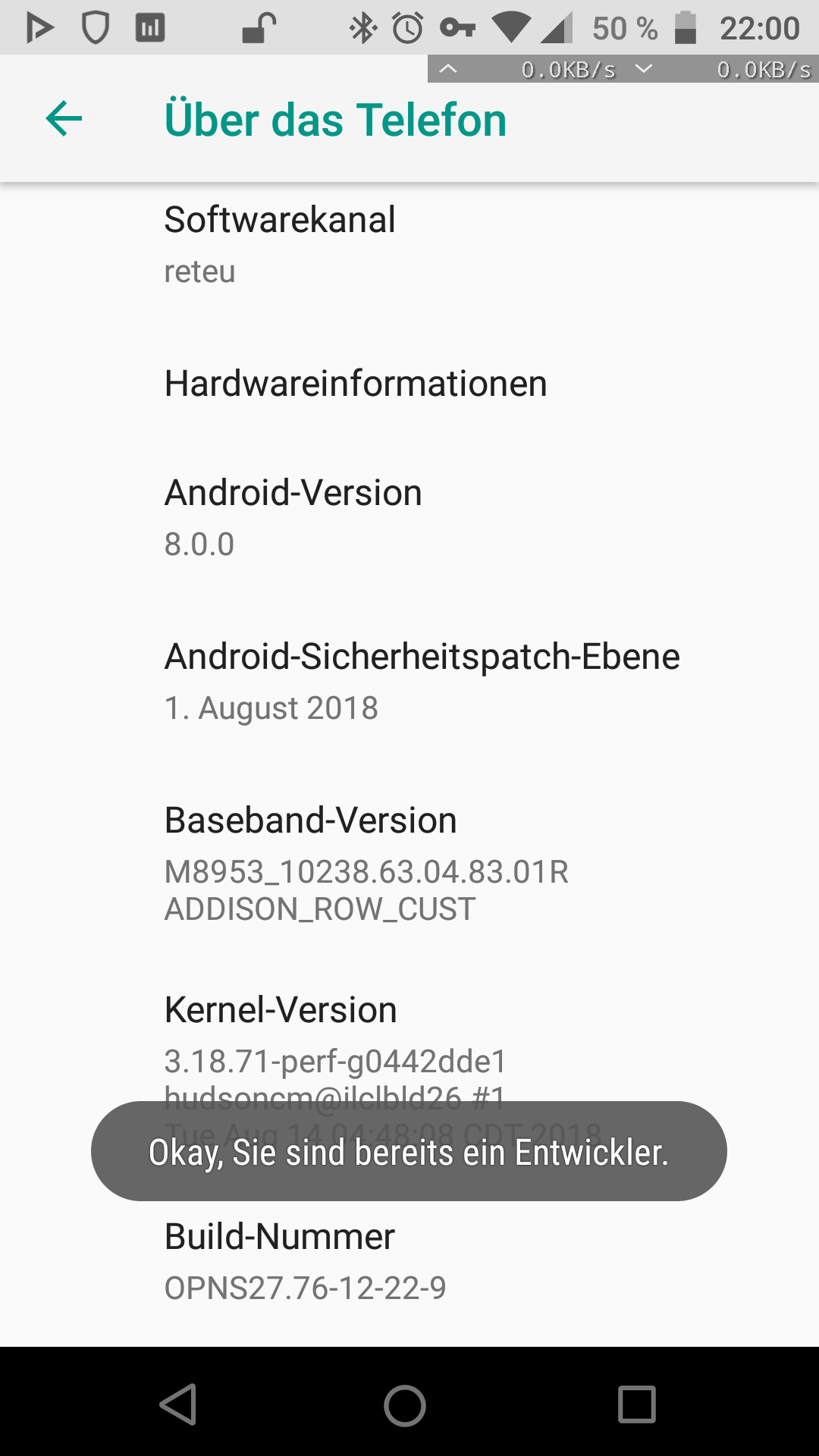
Task: Tap the Build-Nummer row
Action: click(x=409, y=1262)
